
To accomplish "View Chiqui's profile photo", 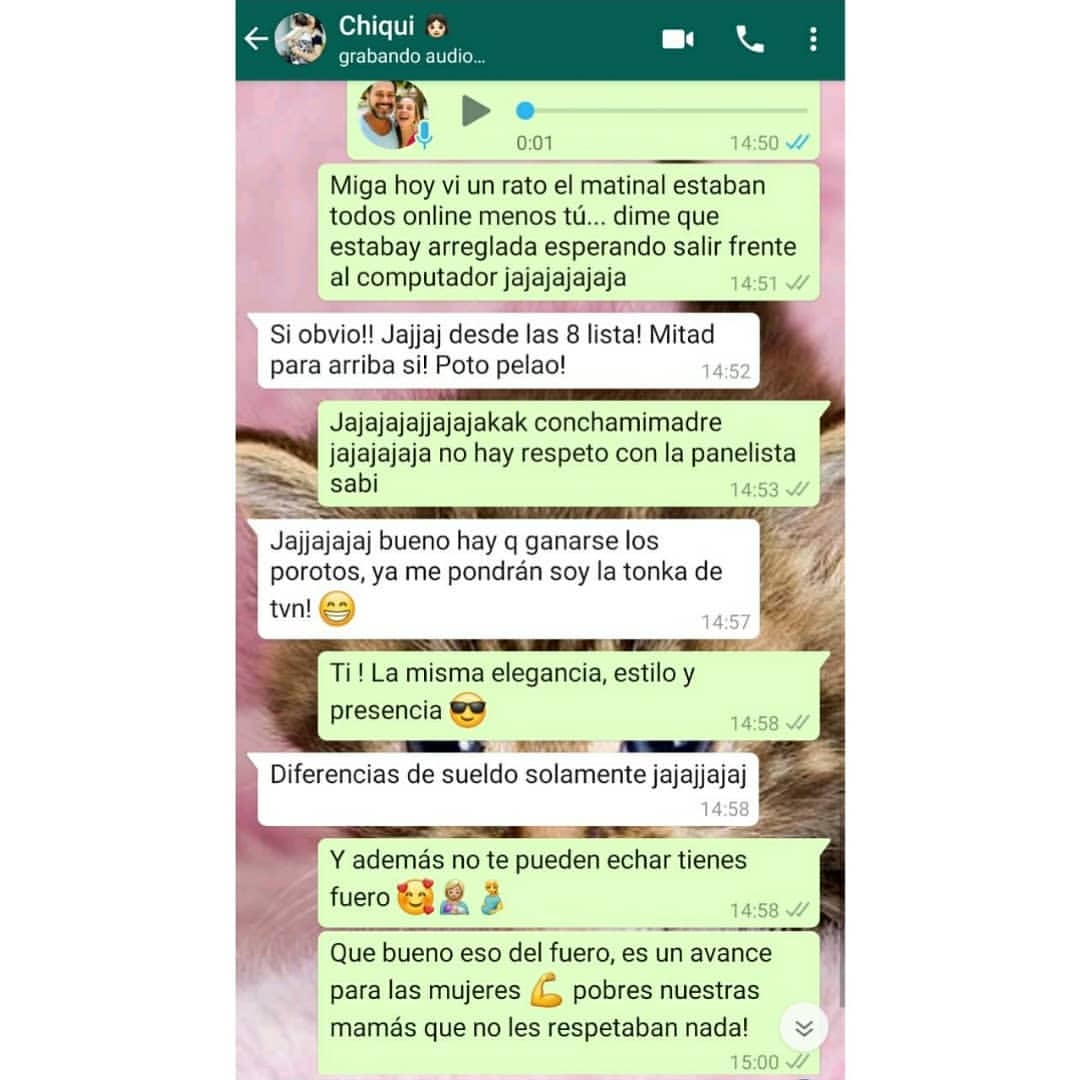I will (300, 39).
